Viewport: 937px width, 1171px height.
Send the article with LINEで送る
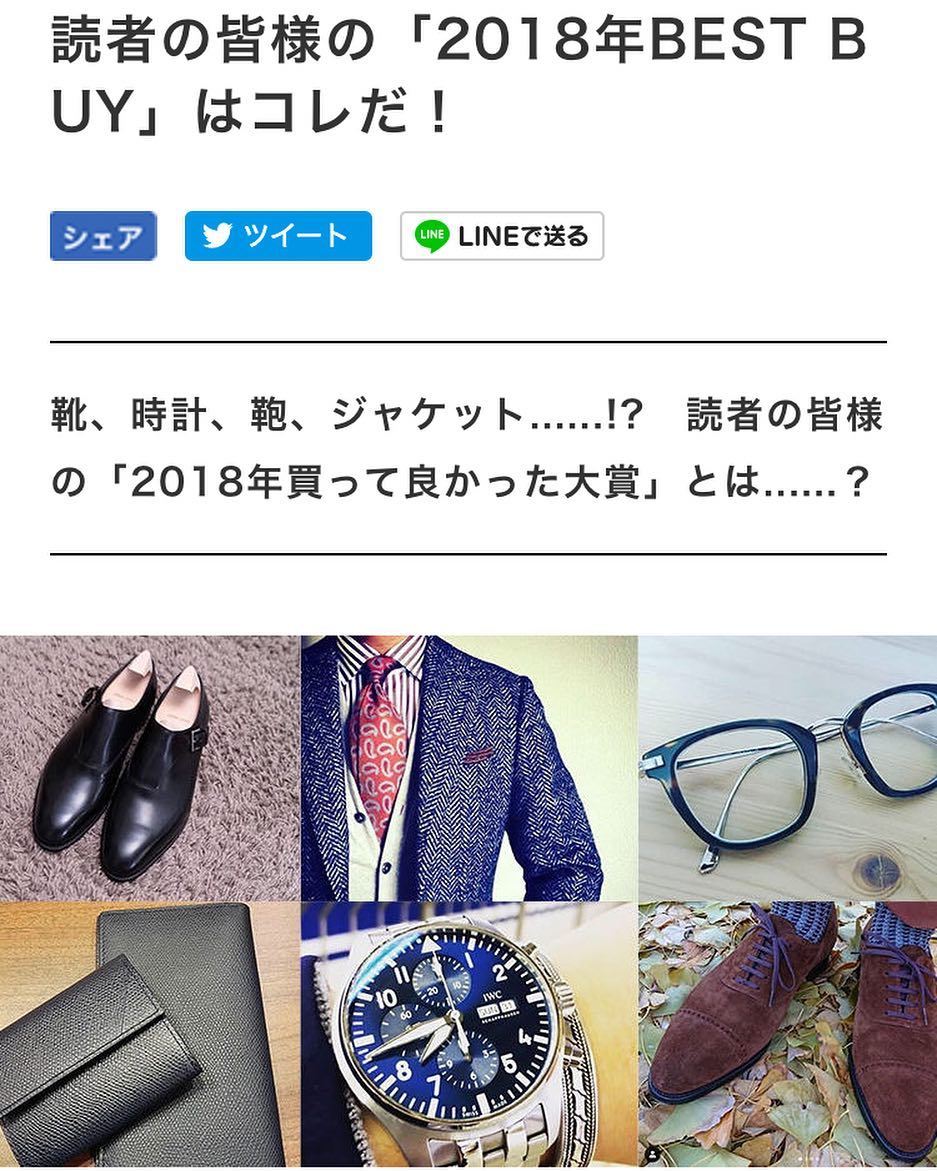502,236
